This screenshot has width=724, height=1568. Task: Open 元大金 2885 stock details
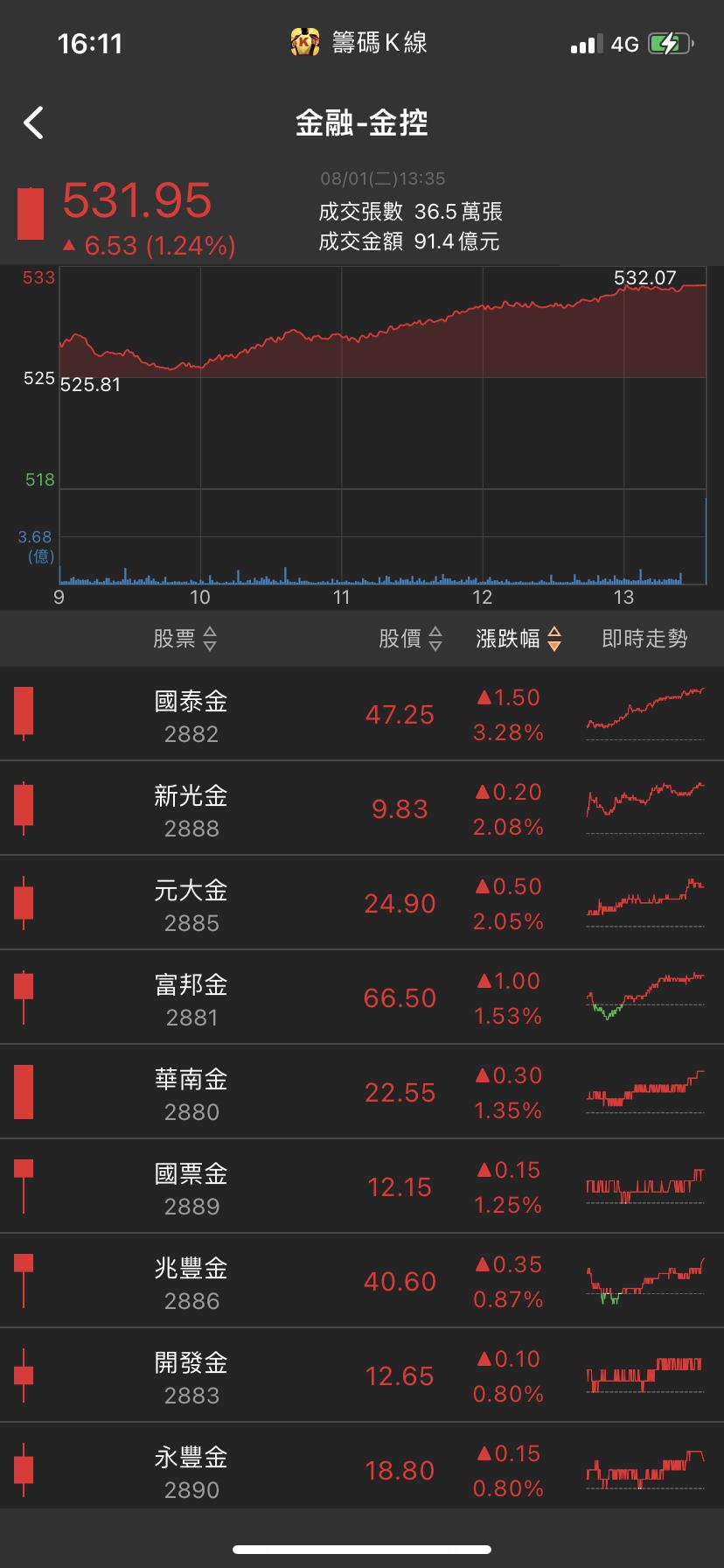[362, 903]
